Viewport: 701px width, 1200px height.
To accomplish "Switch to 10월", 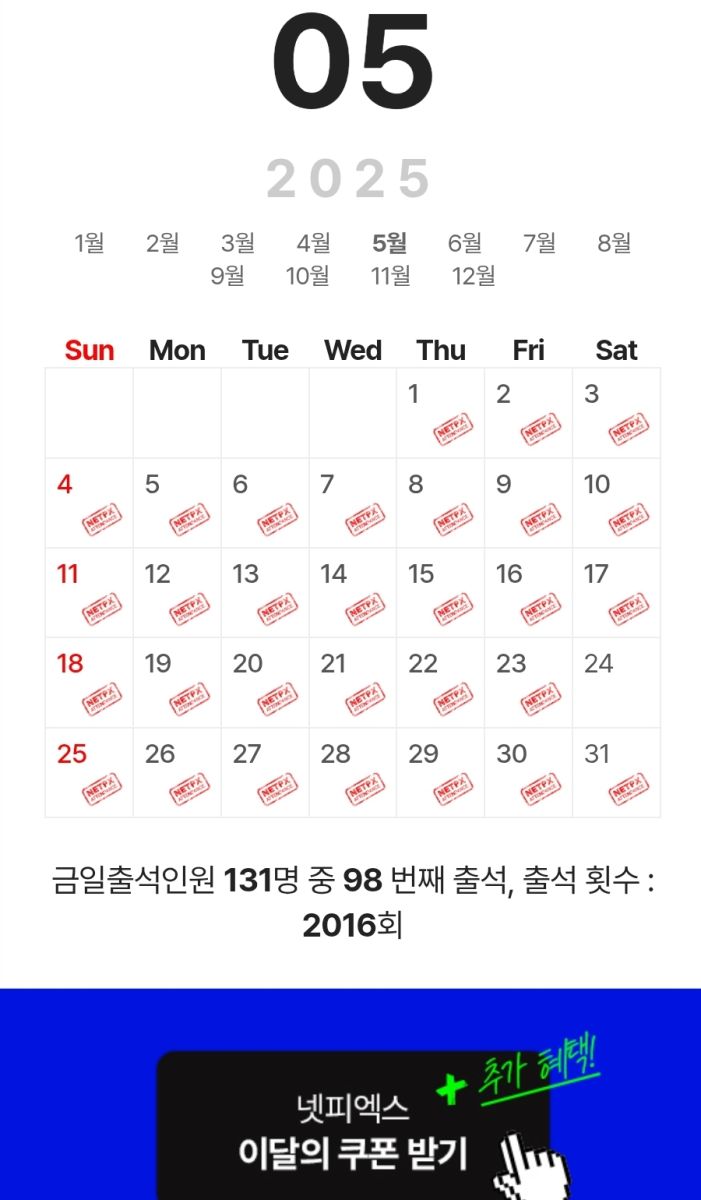I will click(308, 275).
